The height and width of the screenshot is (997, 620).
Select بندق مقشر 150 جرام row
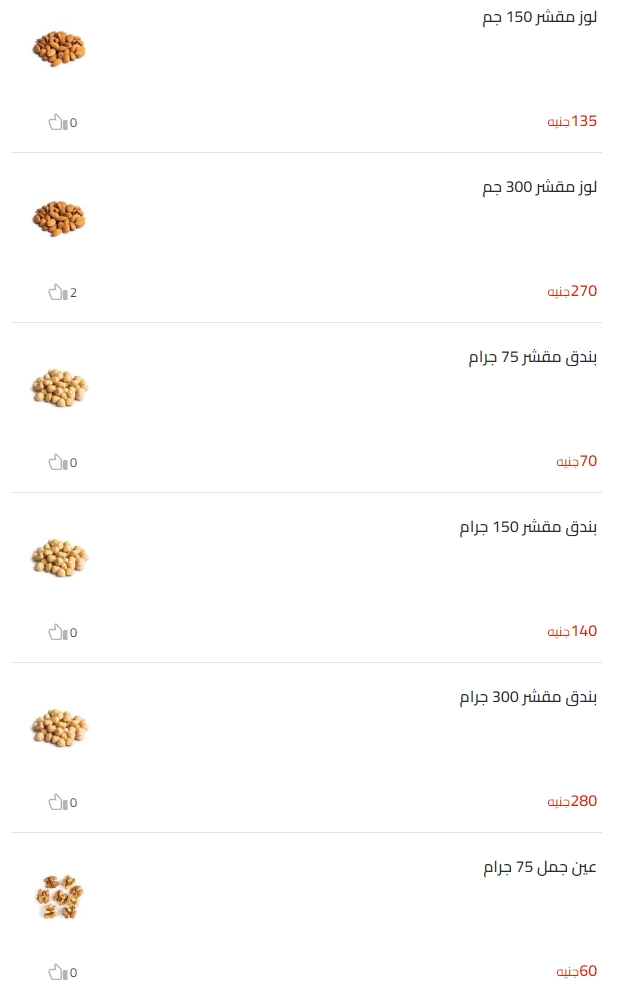click(x=307, y=577)
